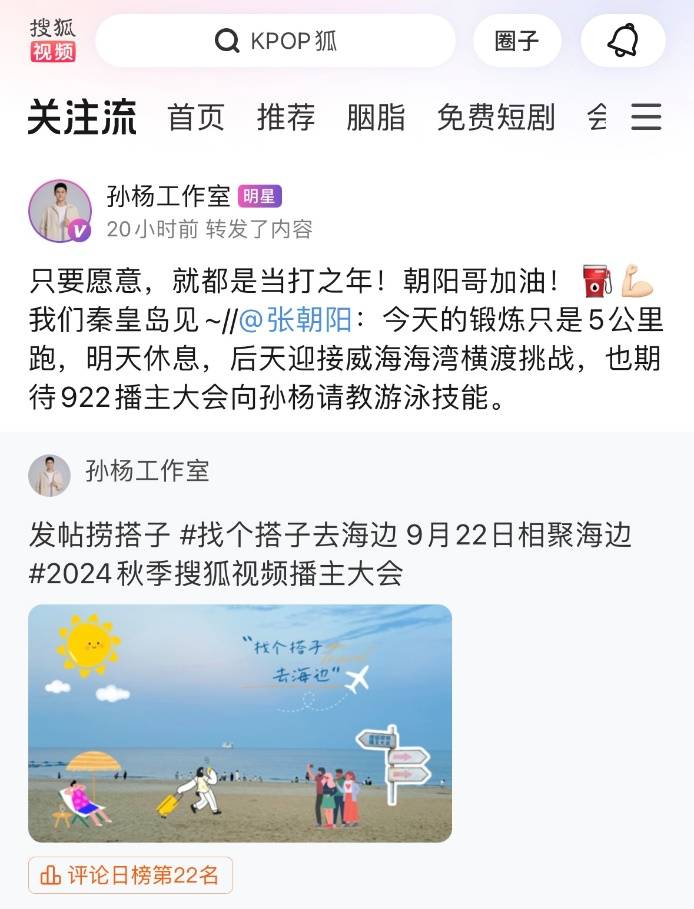
Task: Switch to the 首页 tab
Action: [196, 117]
